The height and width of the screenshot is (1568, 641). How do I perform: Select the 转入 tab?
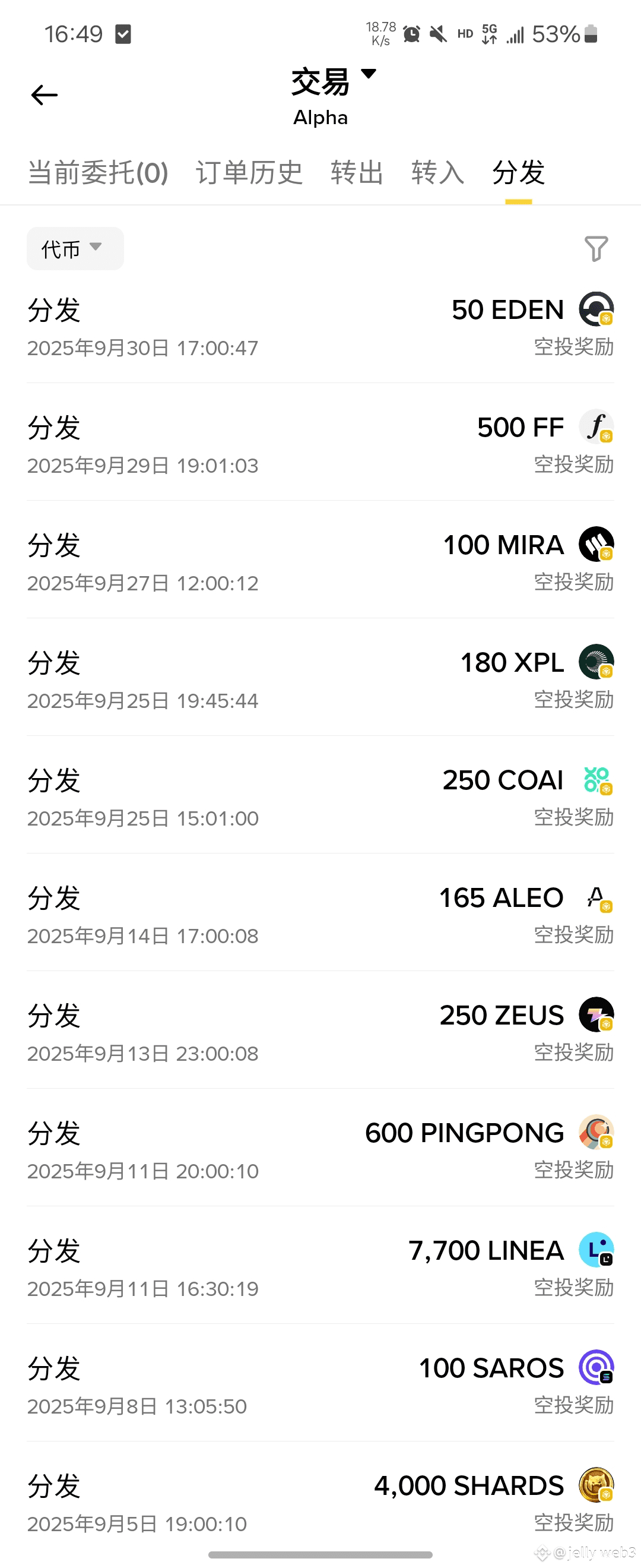click(437, 172)
